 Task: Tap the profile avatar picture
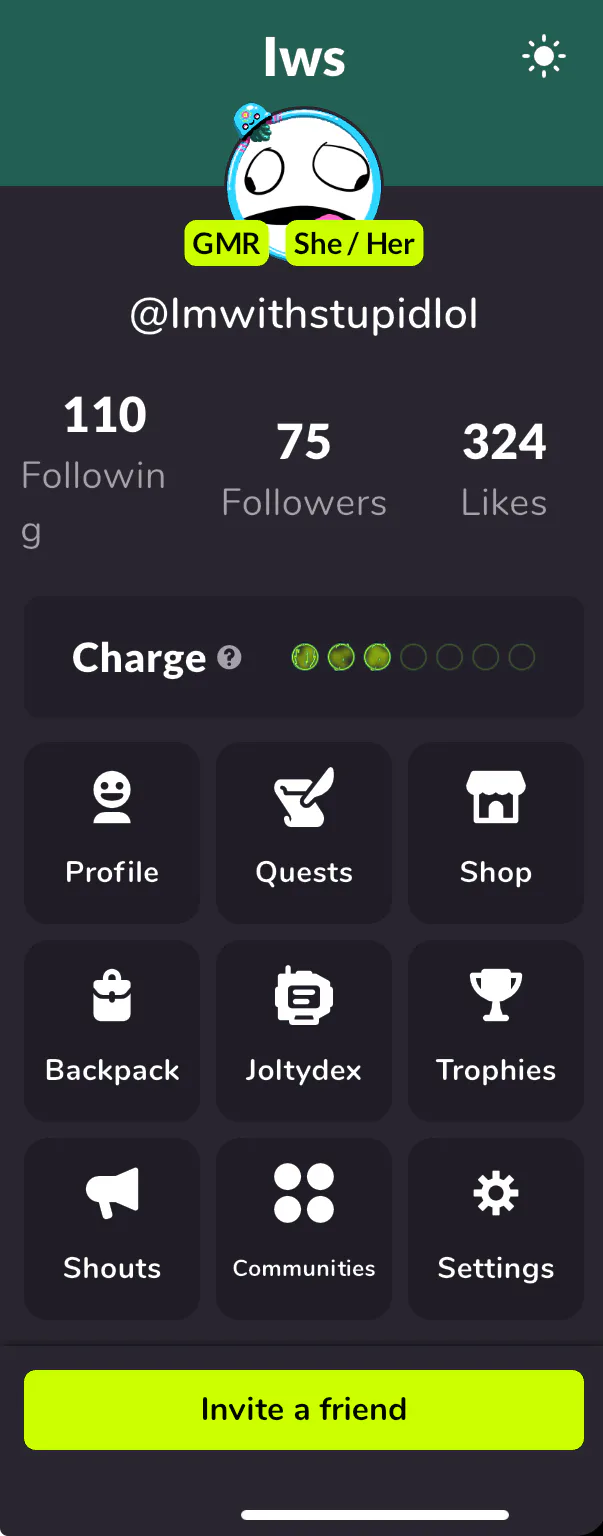pyautogui.click(x=304, y=168)
